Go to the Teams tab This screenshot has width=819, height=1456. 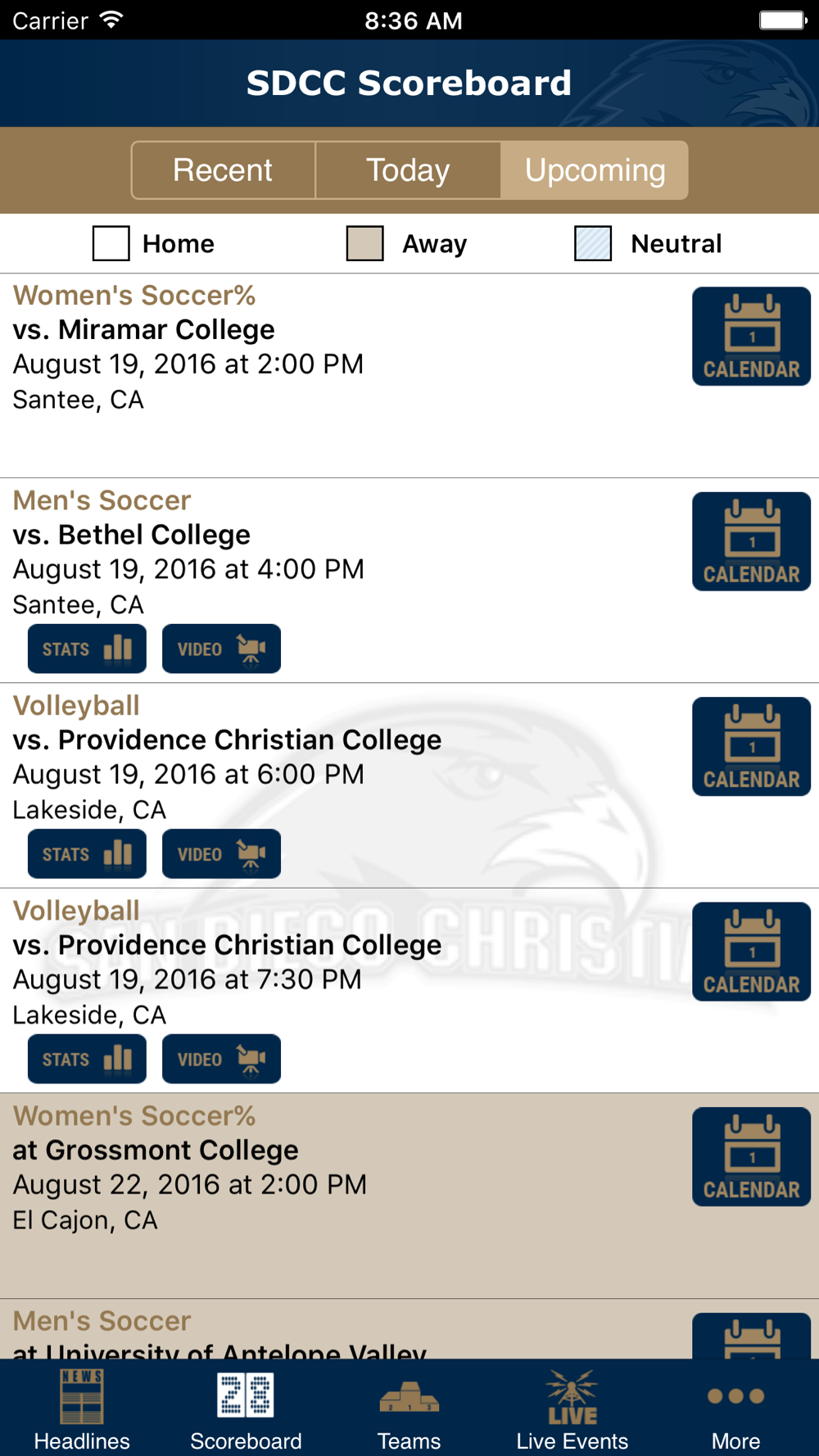tap(409, 1409)
